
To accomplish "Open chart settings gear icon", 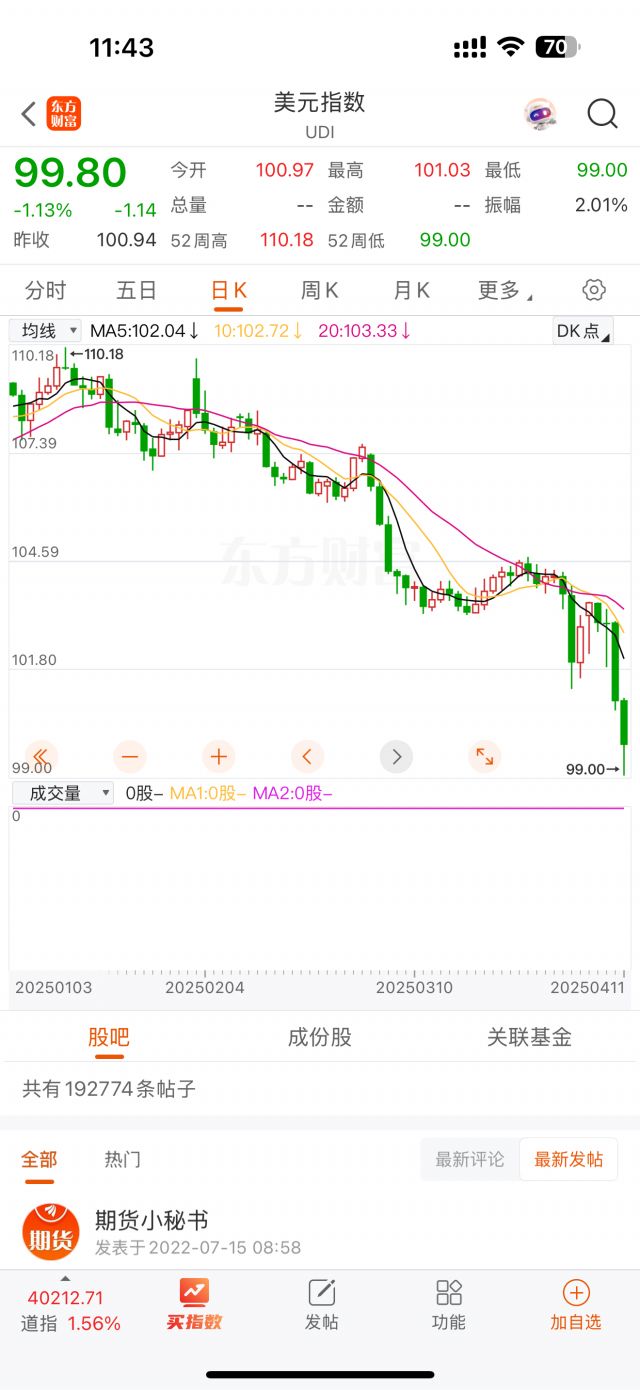I will coord(594,291).
